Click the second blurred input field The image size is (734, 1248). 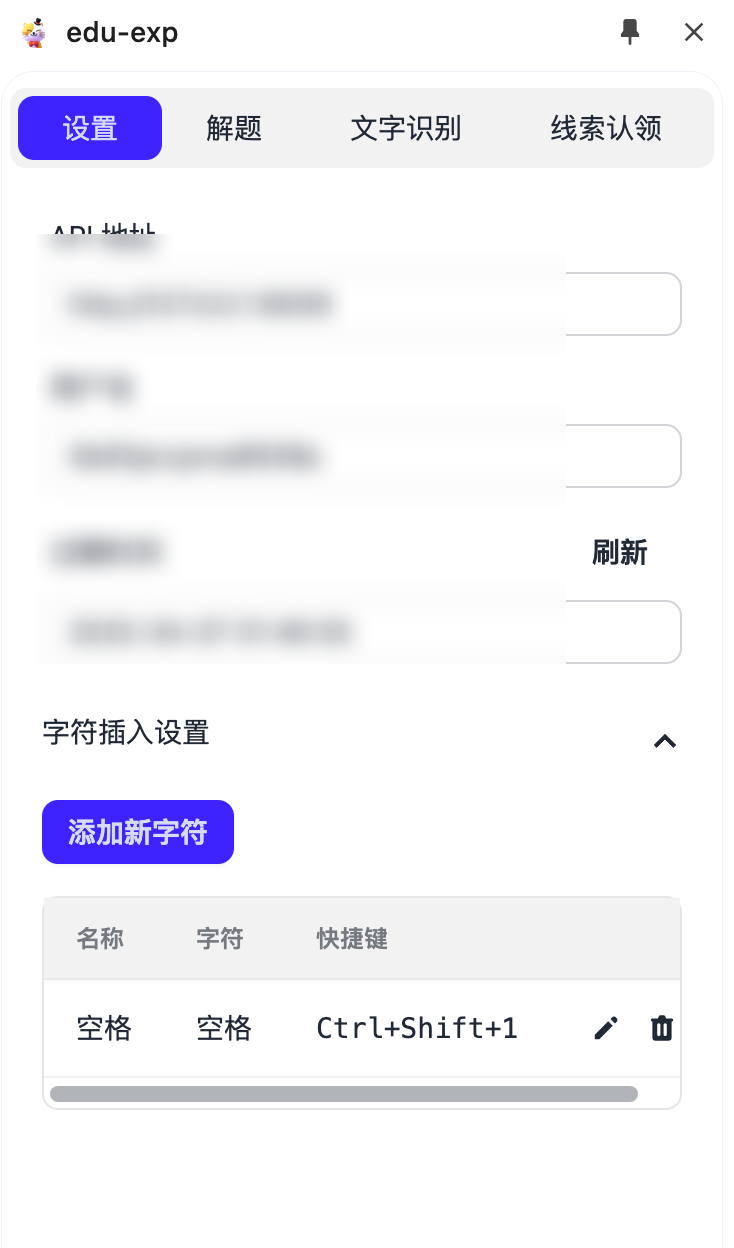pos(360,456)
